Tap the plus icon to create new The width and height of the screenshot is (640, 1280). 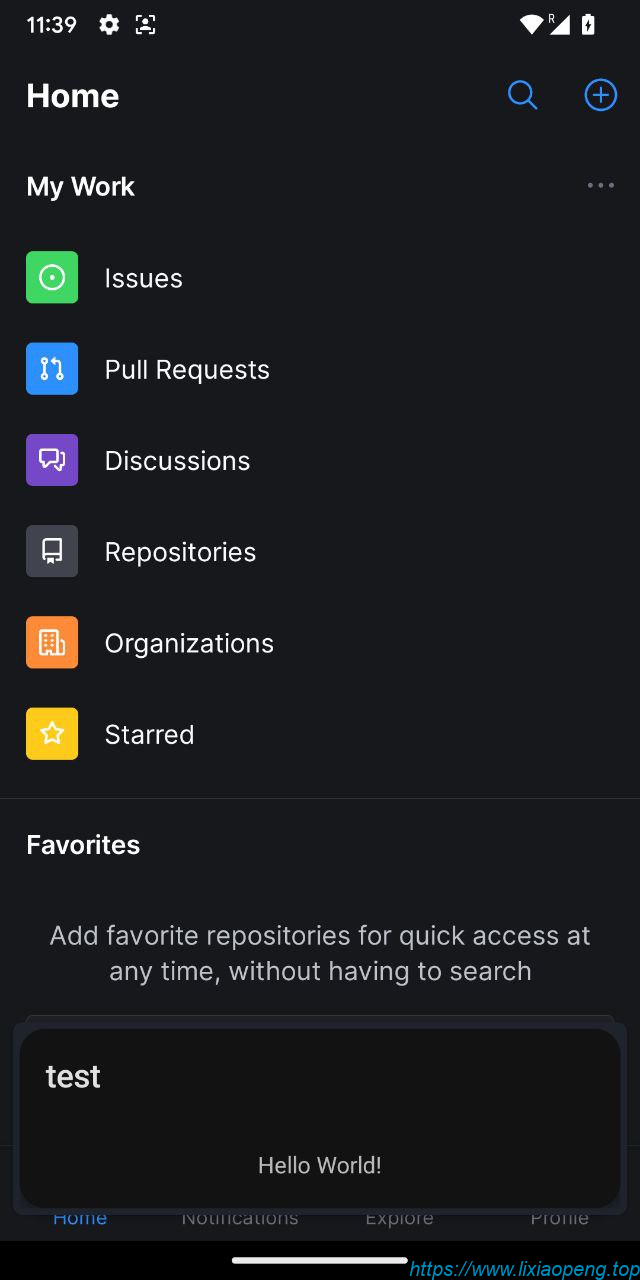[x=600, y=95]
